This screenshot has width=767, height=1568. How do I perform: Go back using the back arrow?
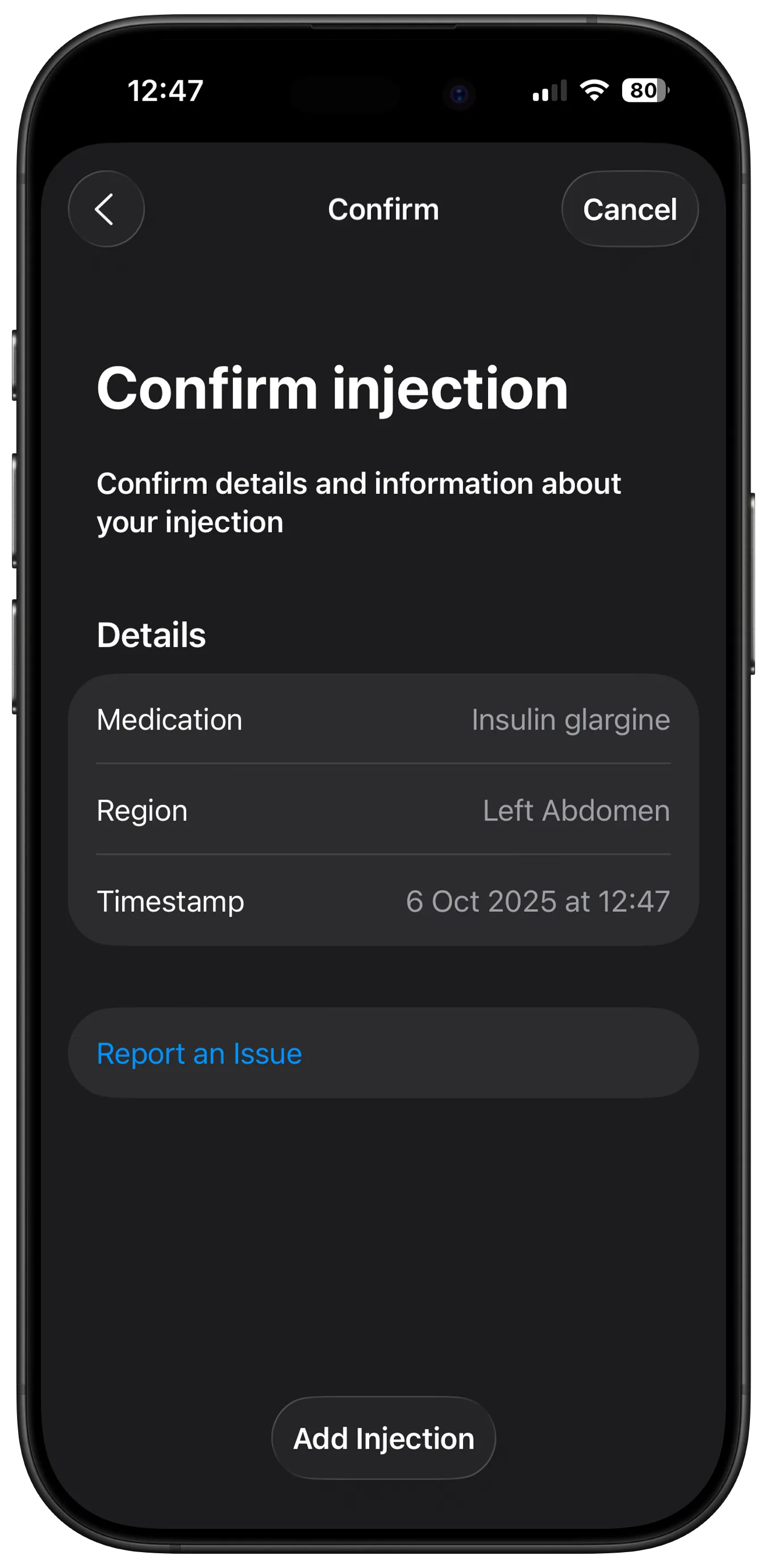coord(106,209)
